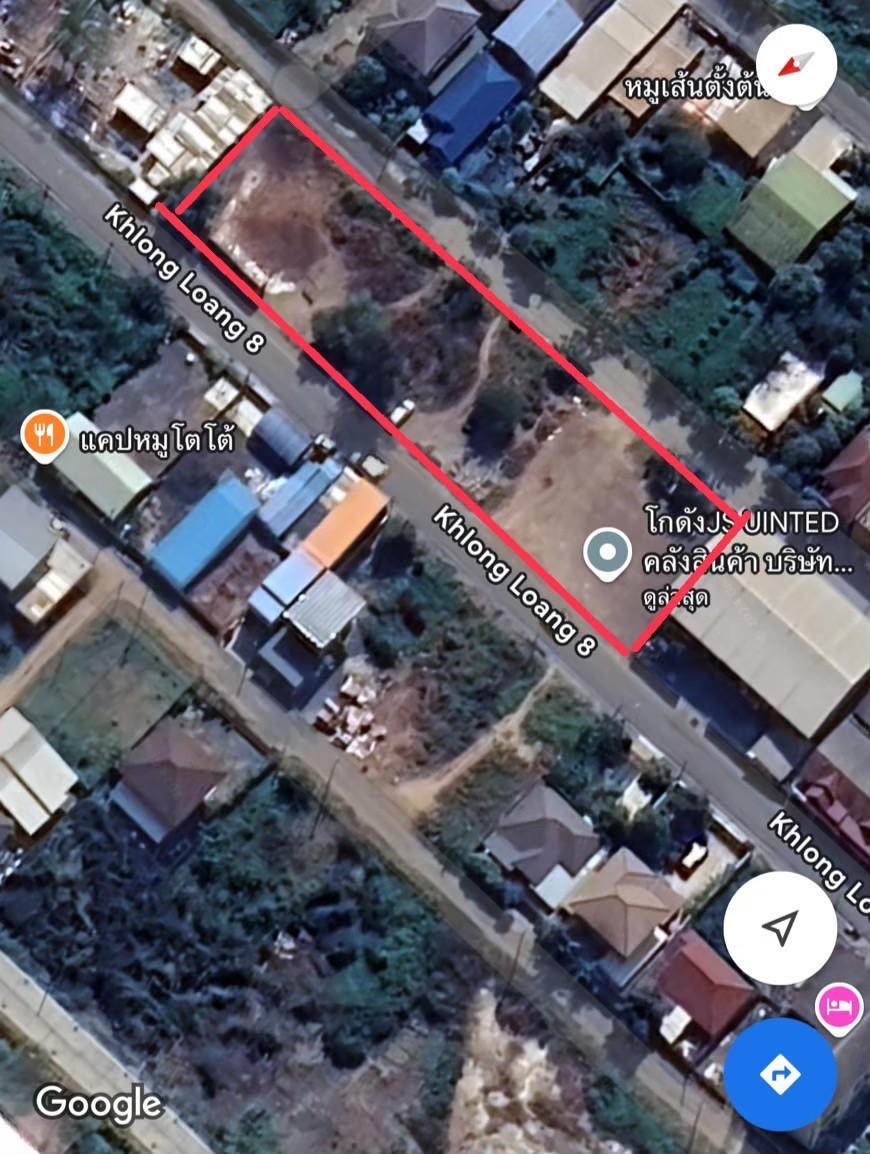Tap the compass to reset map orientation
The width and height of the screenshot is (870, 1154).
796,67
